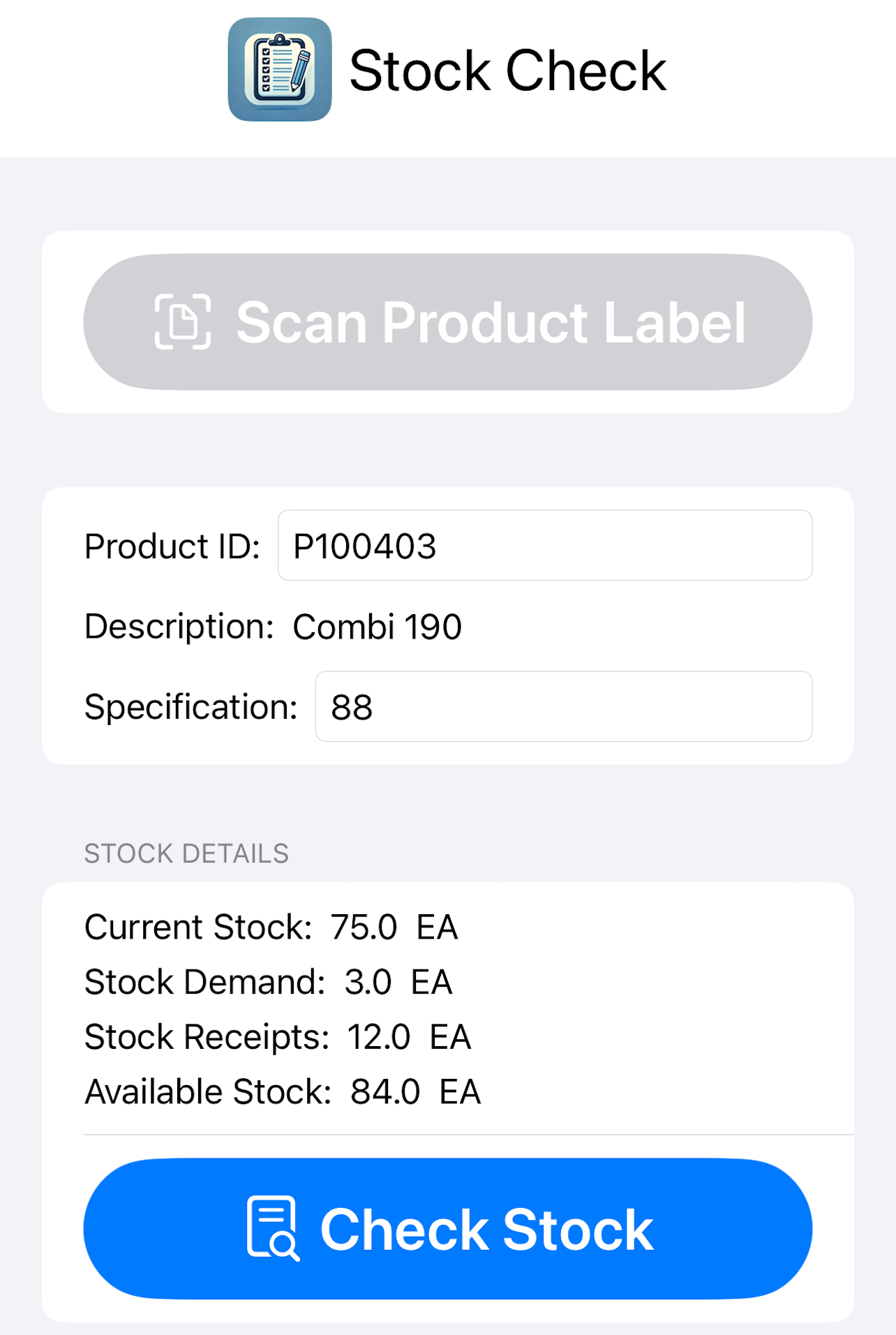Tap the Scan Product Label button
The width and height of the screenshot is (896, 1335).
click(x=447, y=322)
